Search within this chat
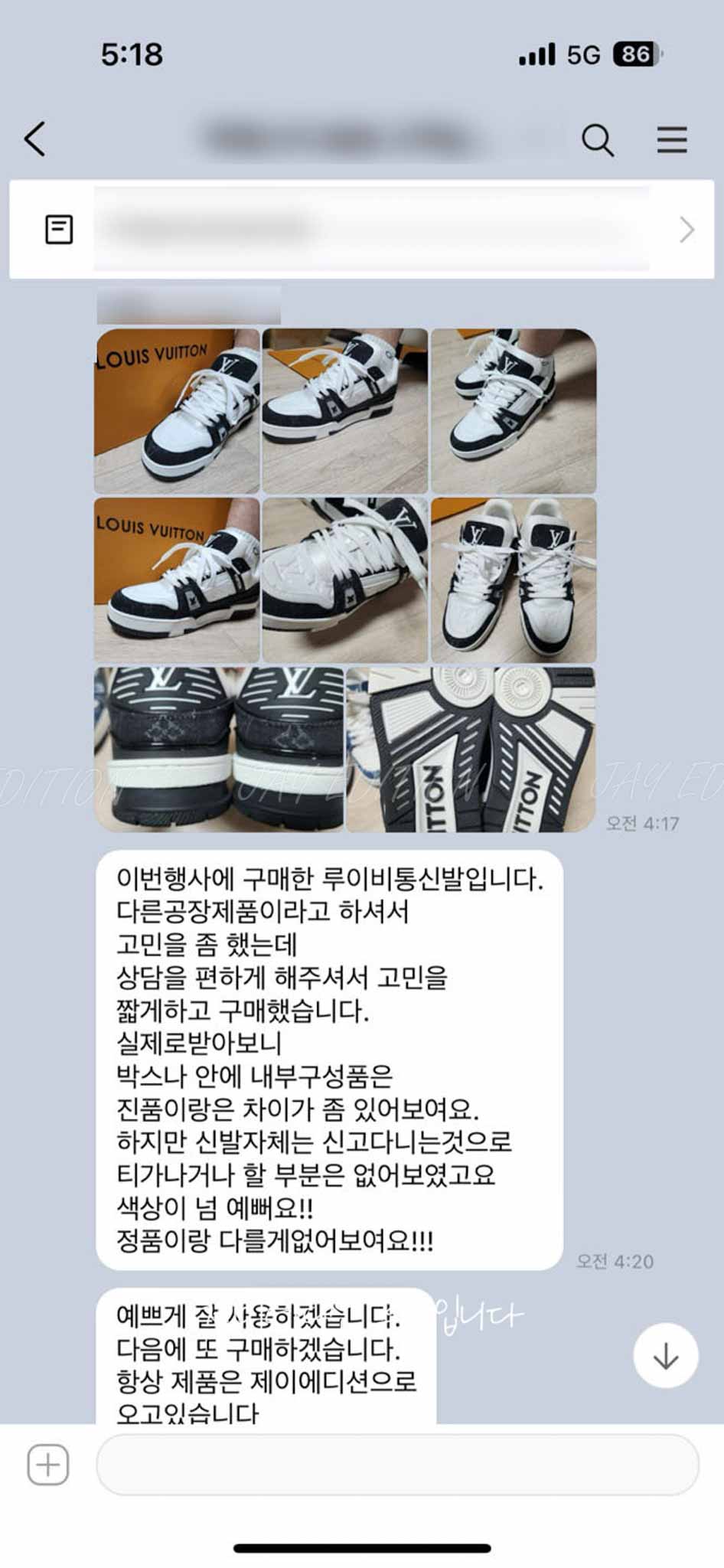Image resolution: width=724 pixels, height=1568 pixels. [597, 140]
